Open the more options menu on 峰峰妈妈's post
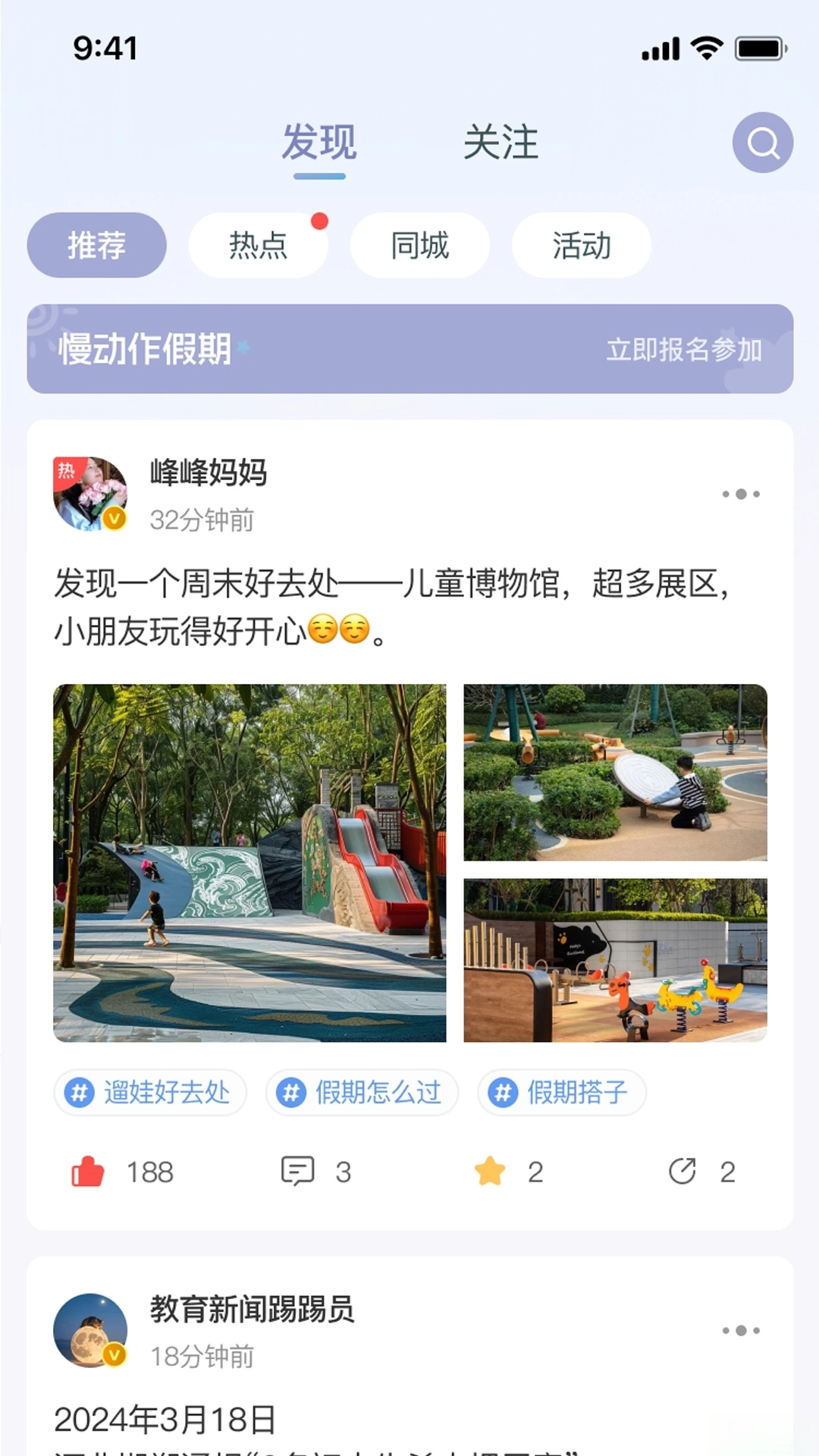819x1456 pixels. coord(739,494)
